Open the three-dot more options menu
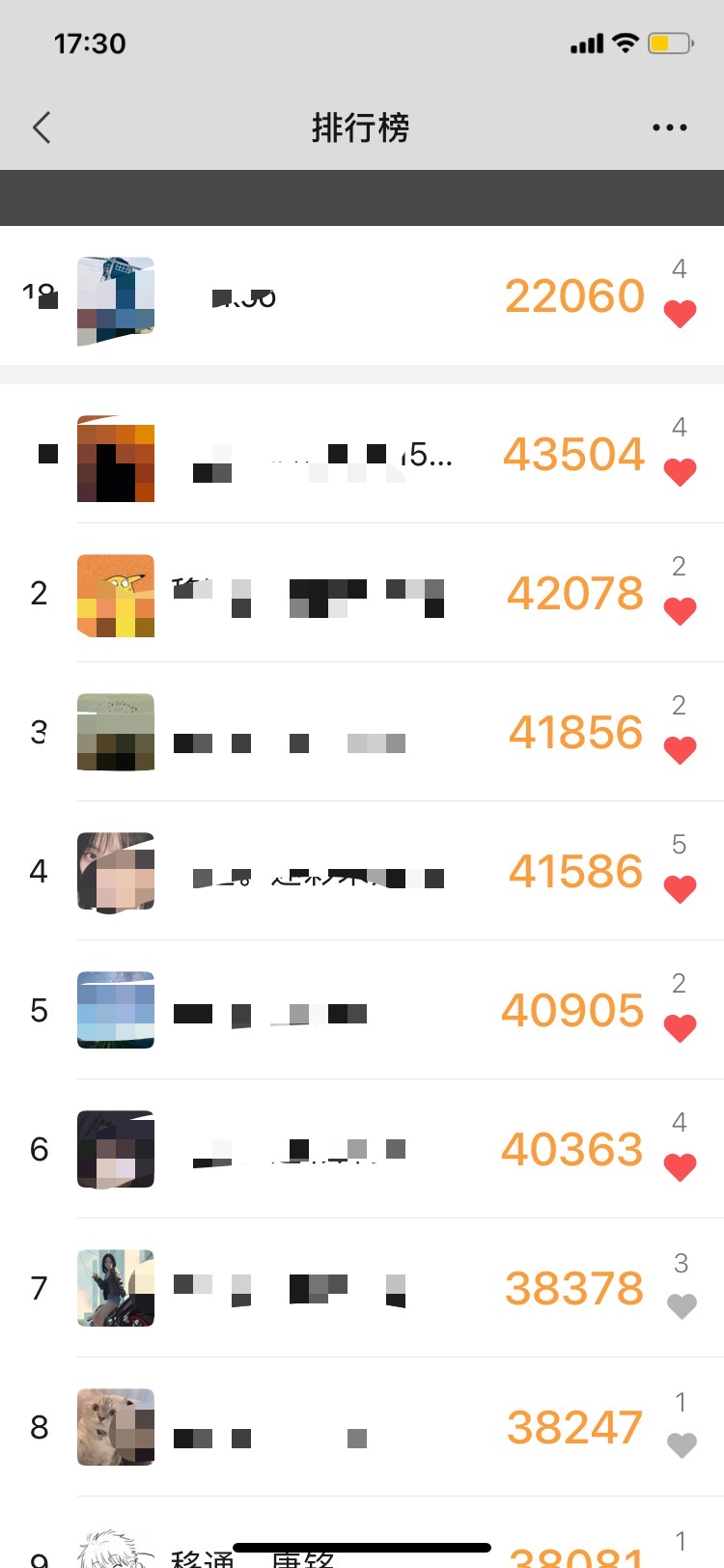The image size is (724, 1568). pos(669,127)
